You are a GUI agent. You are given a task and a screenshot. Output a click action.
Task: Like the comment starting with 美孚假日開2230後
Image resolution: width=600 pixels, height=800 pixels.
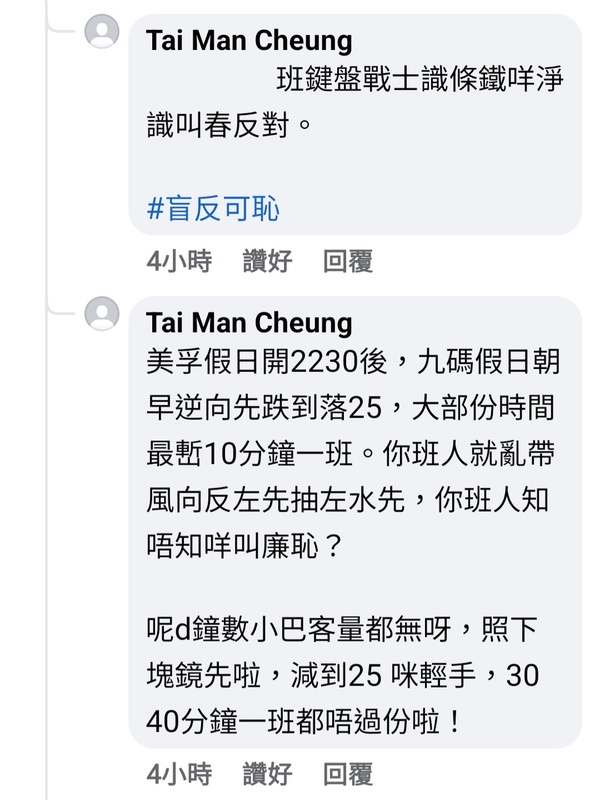coord(267,773)
